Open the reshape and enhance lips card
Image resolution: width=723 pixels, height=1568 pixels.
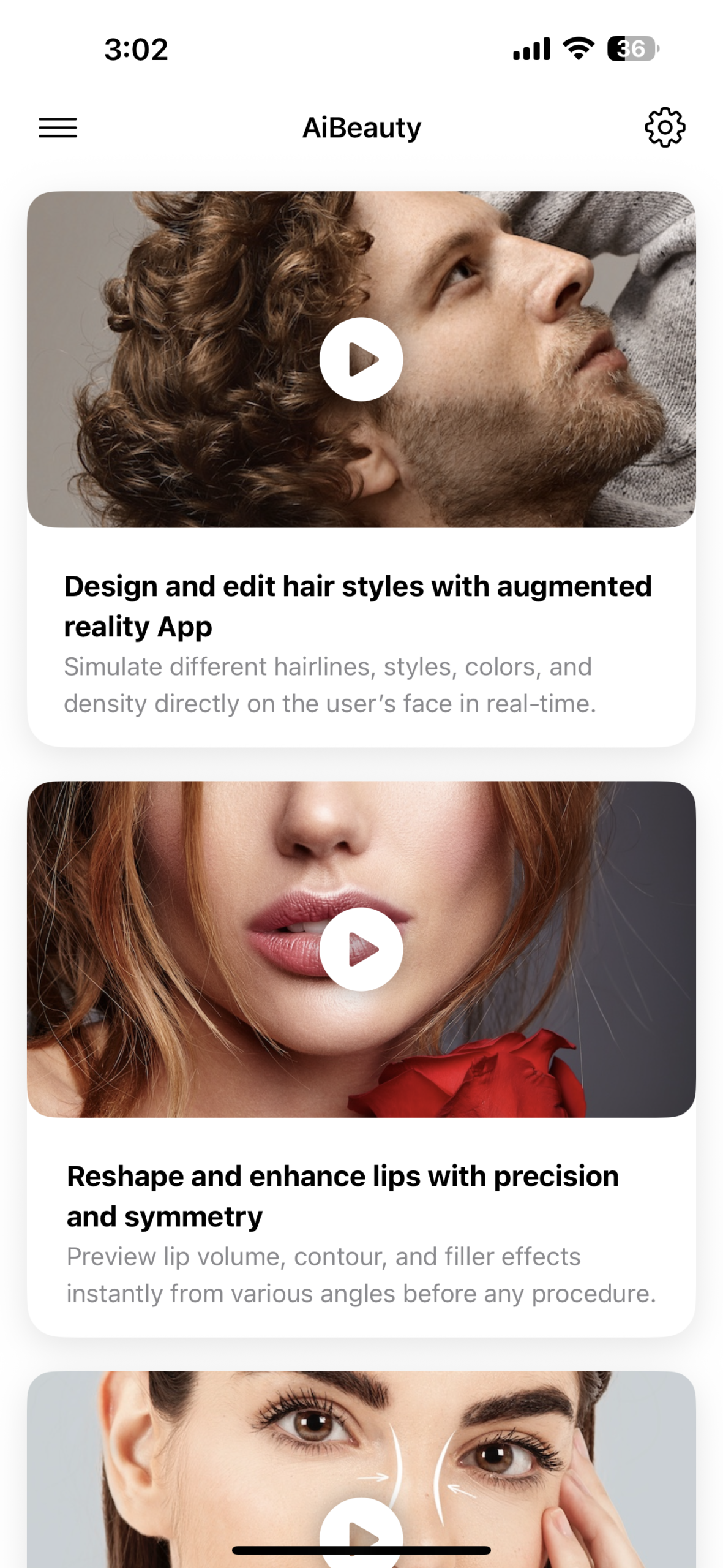(361, 1059)
